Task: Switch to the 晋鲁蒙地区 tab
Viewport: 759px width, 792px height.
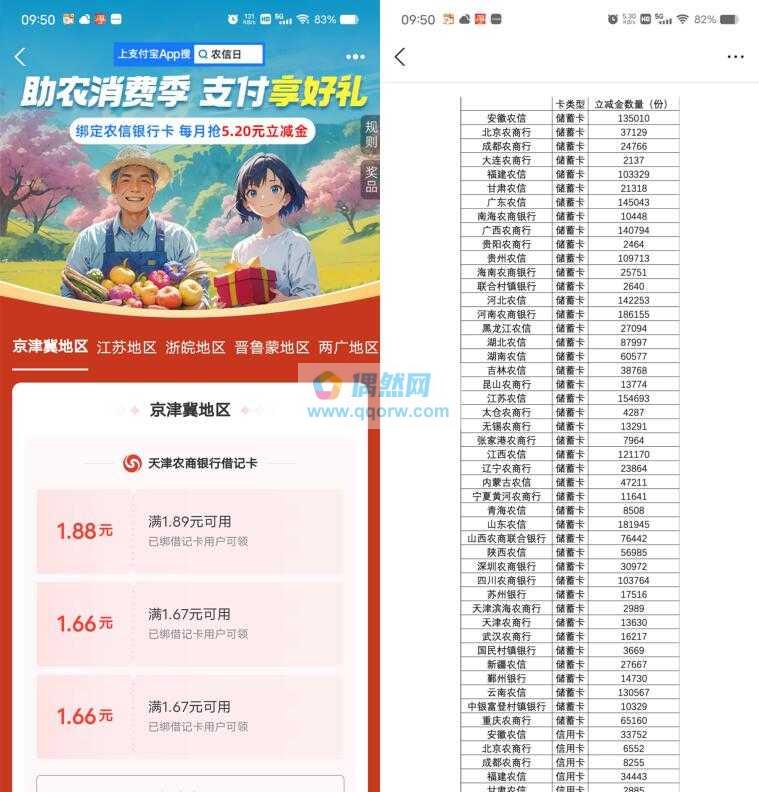Action: click(271, 348)
